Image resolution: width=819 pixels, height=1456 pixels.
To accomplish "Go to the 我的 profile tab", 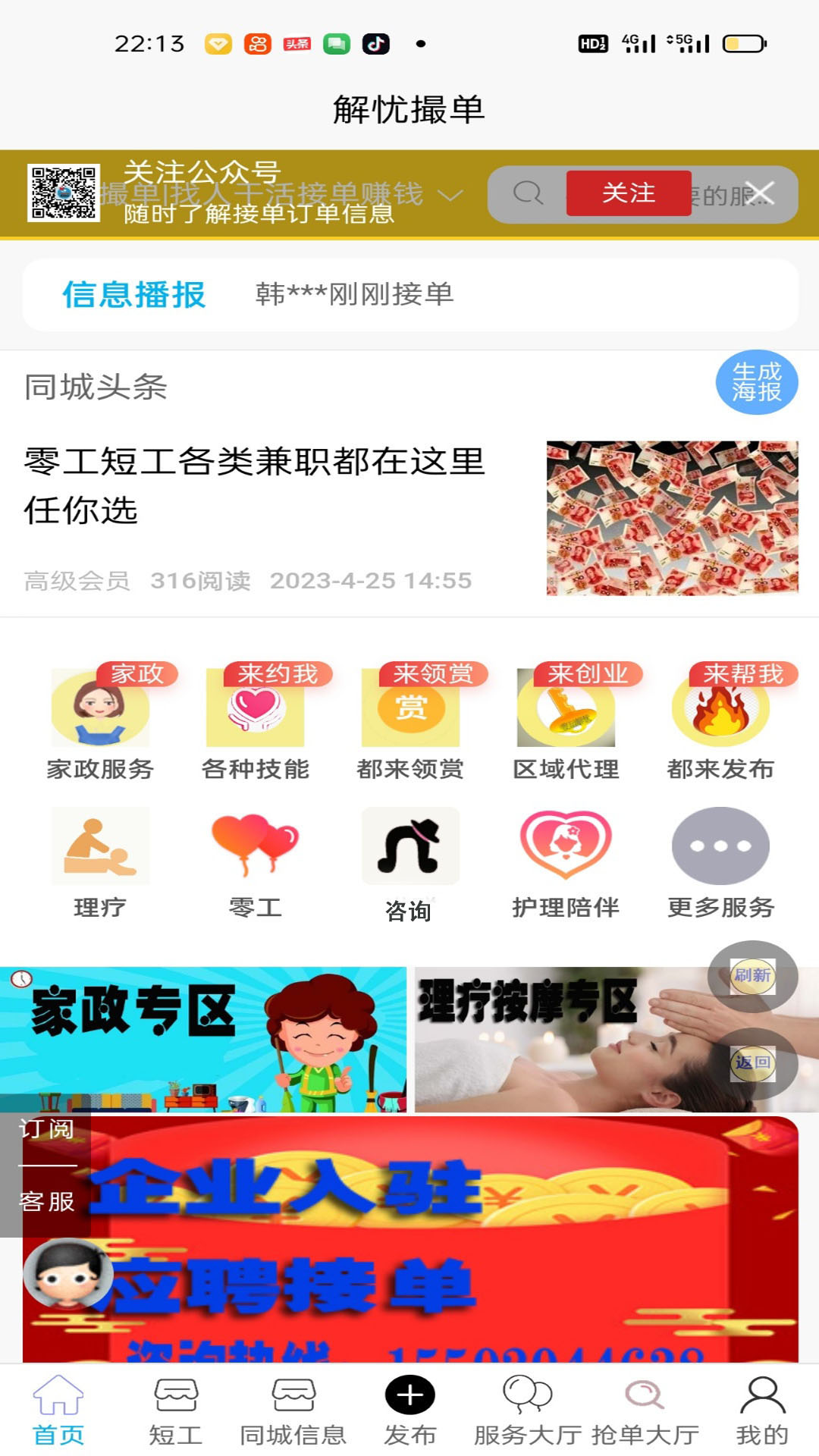I will pyautogui.click(x=761, y=1410).
